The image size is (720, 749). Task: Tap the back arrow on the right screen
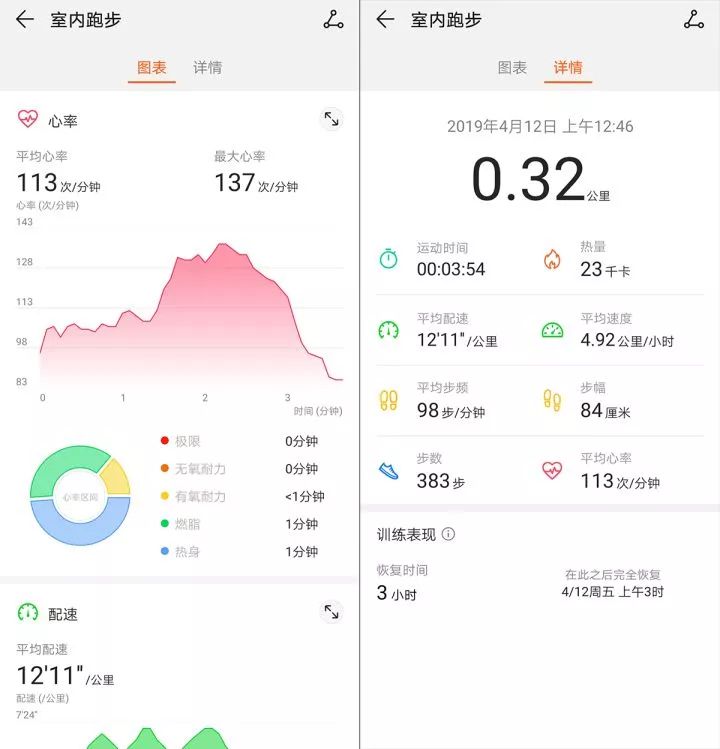[x=383, y=18]
